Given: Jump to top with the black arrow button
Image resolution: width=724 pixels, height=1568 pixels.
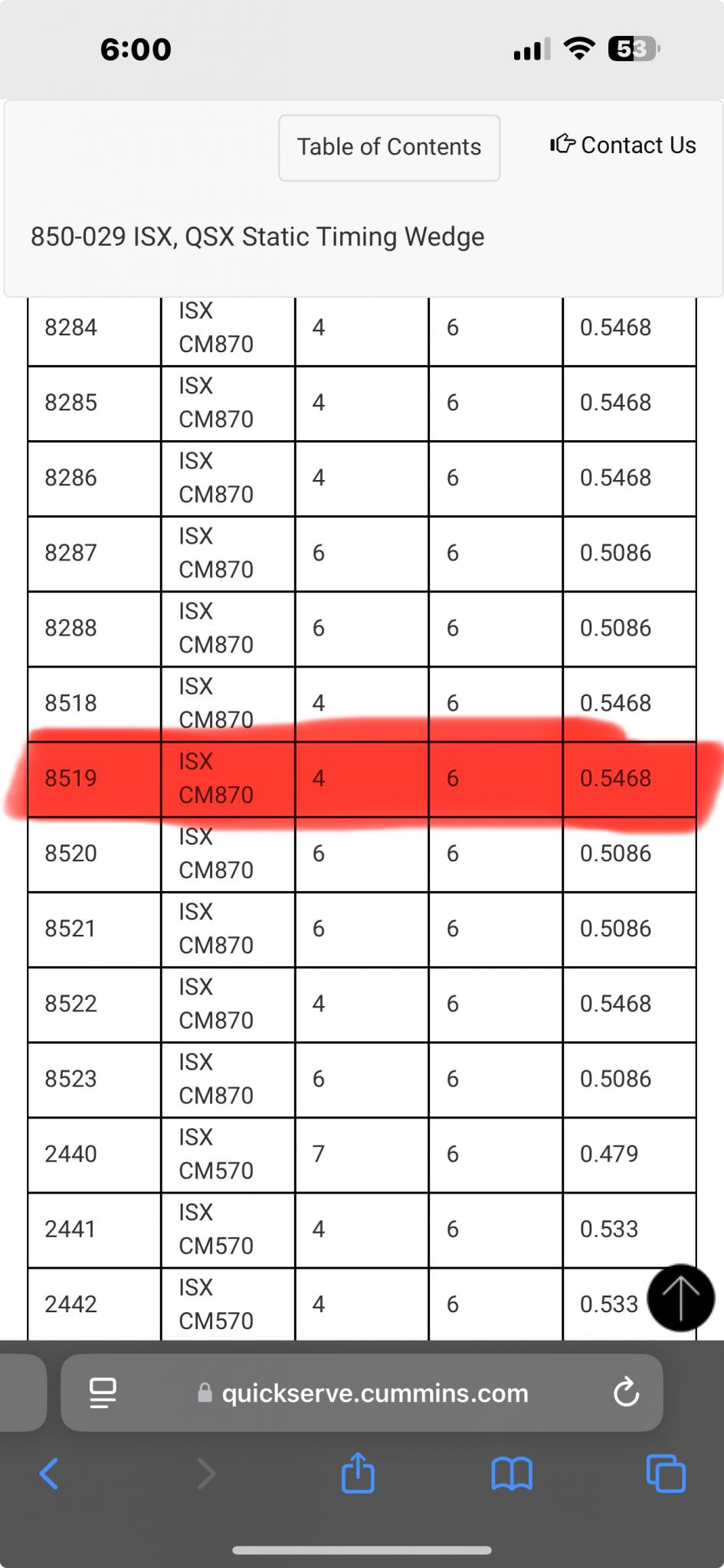Looking at the screenshot, I should coord(680,1298).
